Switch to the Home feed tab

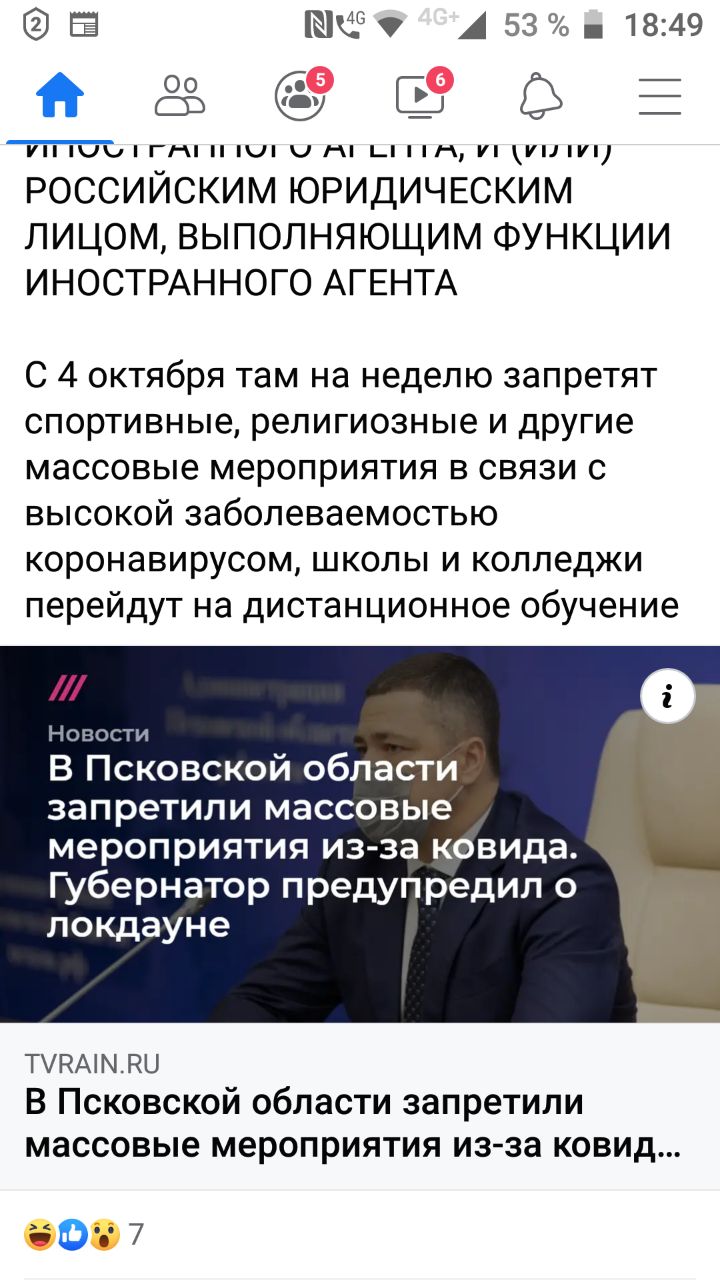[60, 97]
